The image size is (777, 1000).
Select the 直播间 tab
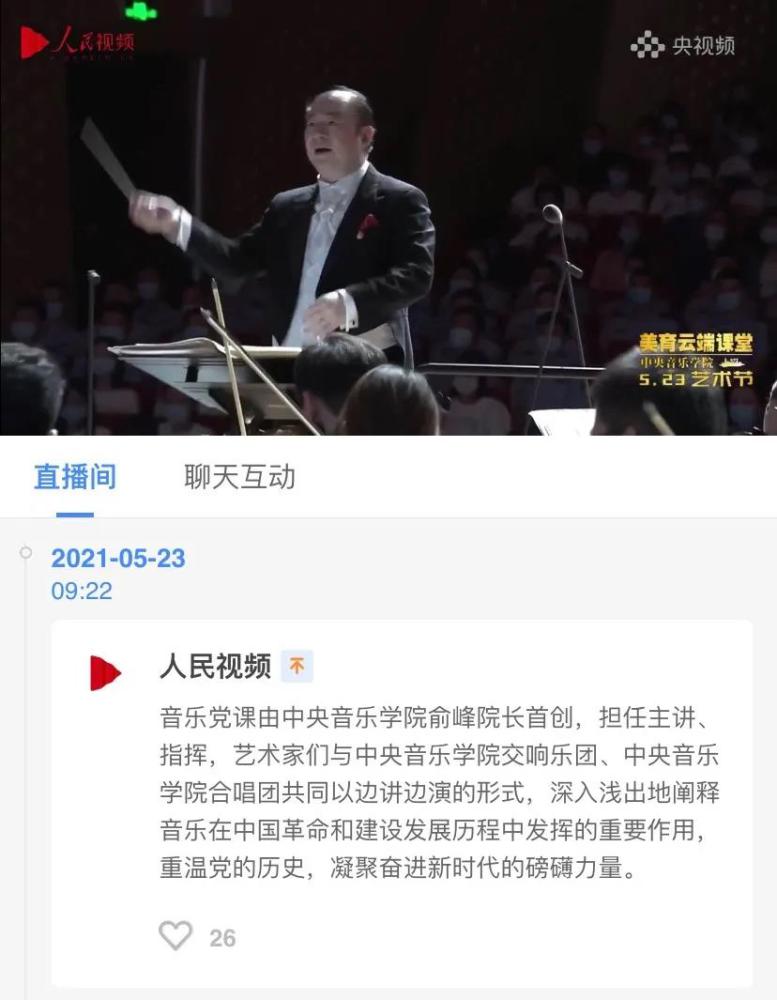pyautogui.click(x=75, y=477)
